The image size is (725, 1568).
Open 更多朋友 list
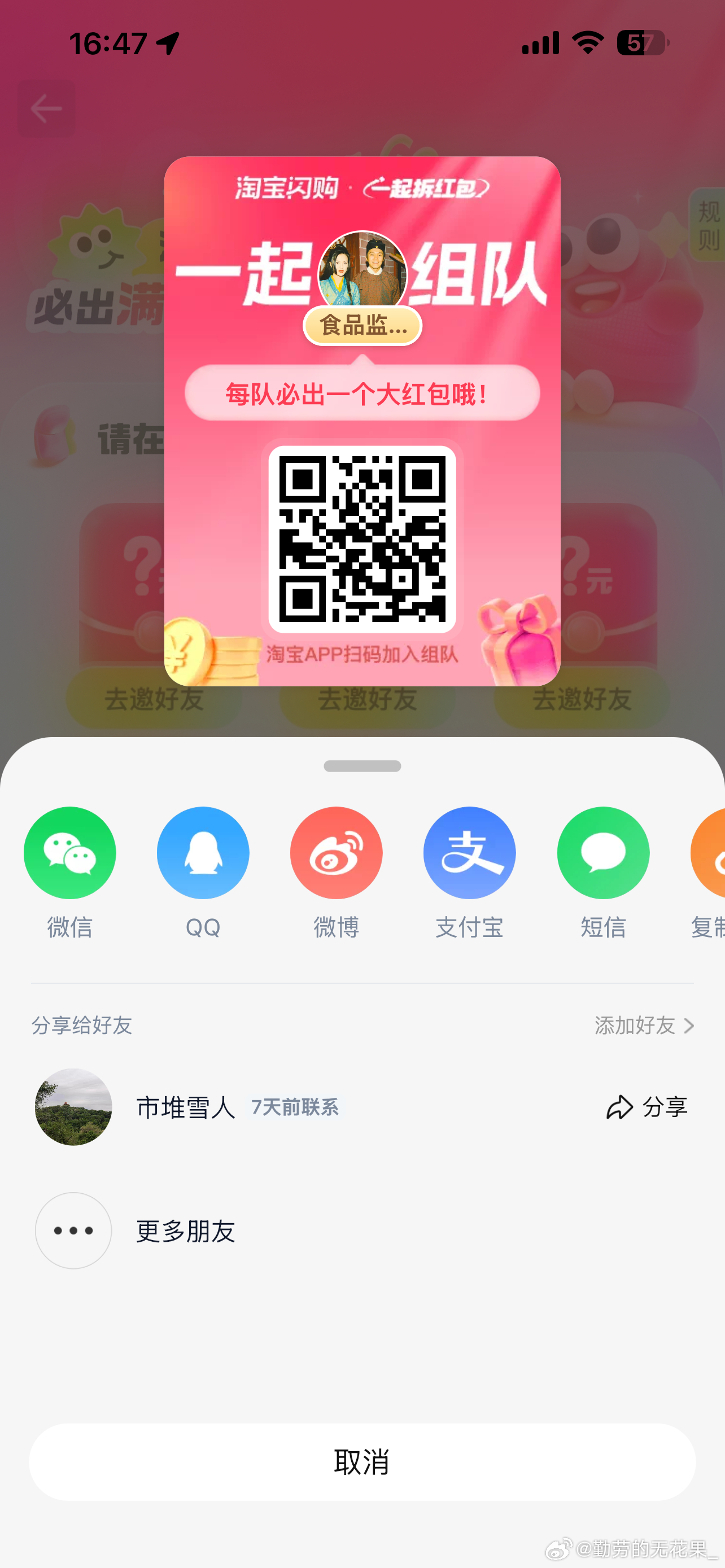click(186, 1232)
